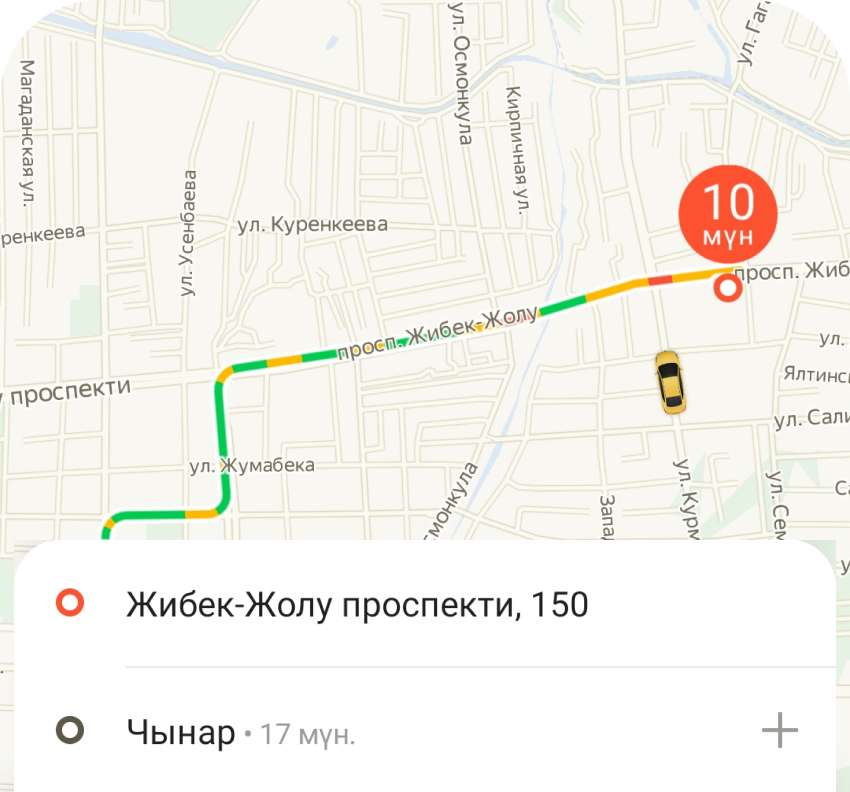Open destination row Чынар

tap(240, 733)
